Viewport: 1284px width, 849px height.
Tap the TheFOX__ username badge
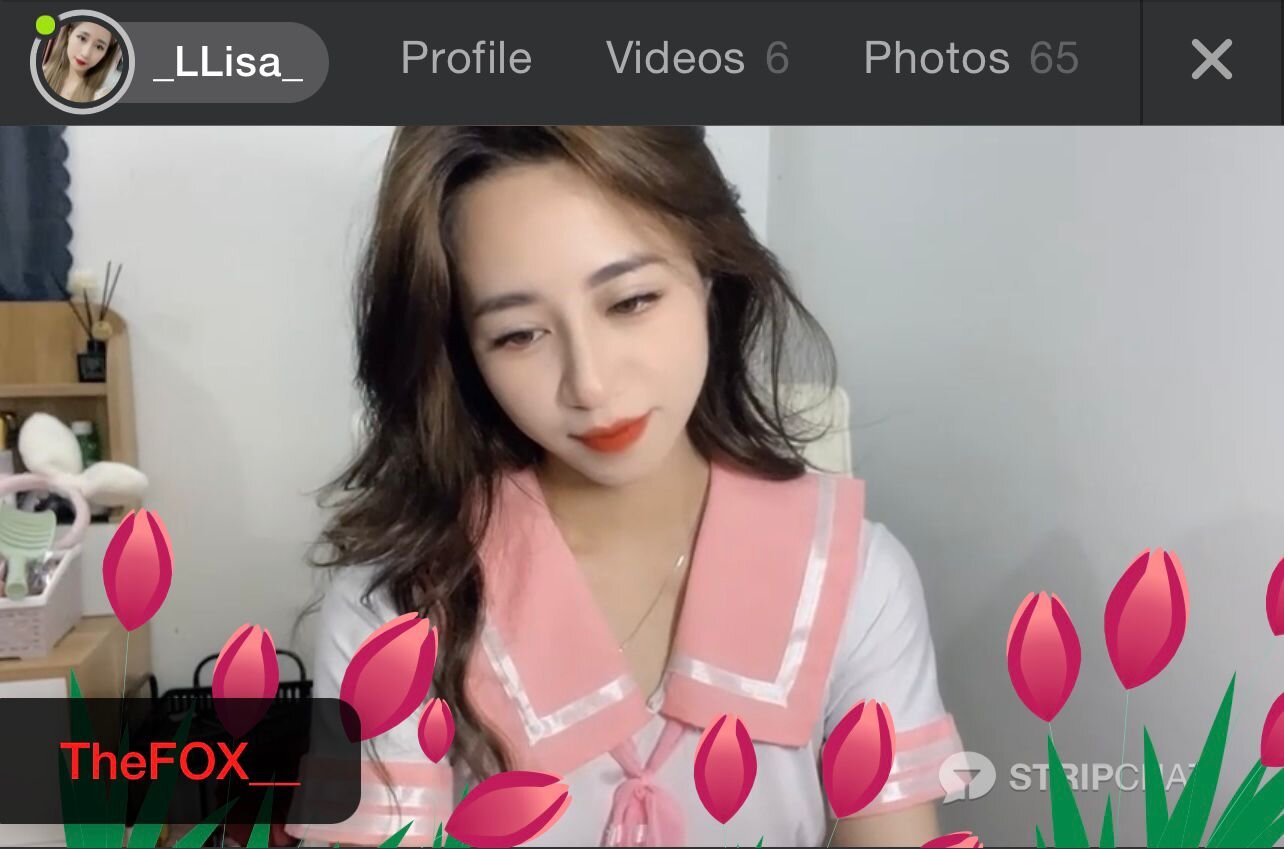[x=180, y=762]
